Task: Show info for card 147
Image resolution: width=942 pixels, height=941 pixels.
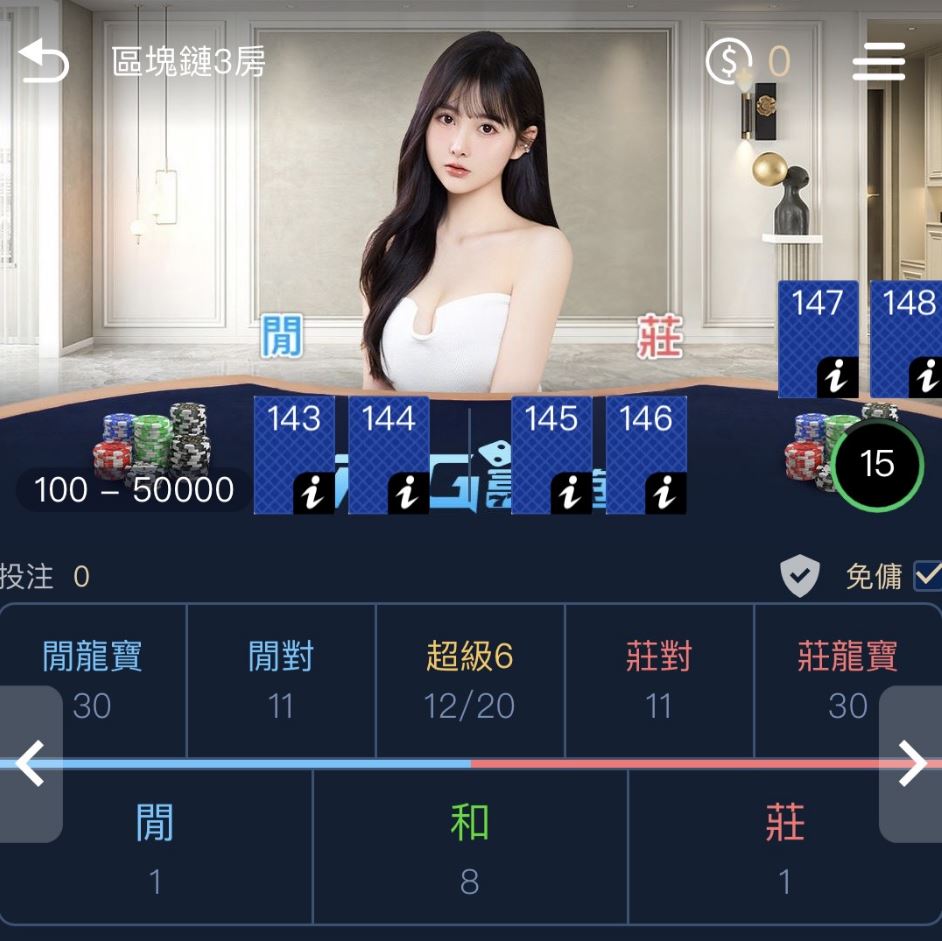Action: (837, 377)
